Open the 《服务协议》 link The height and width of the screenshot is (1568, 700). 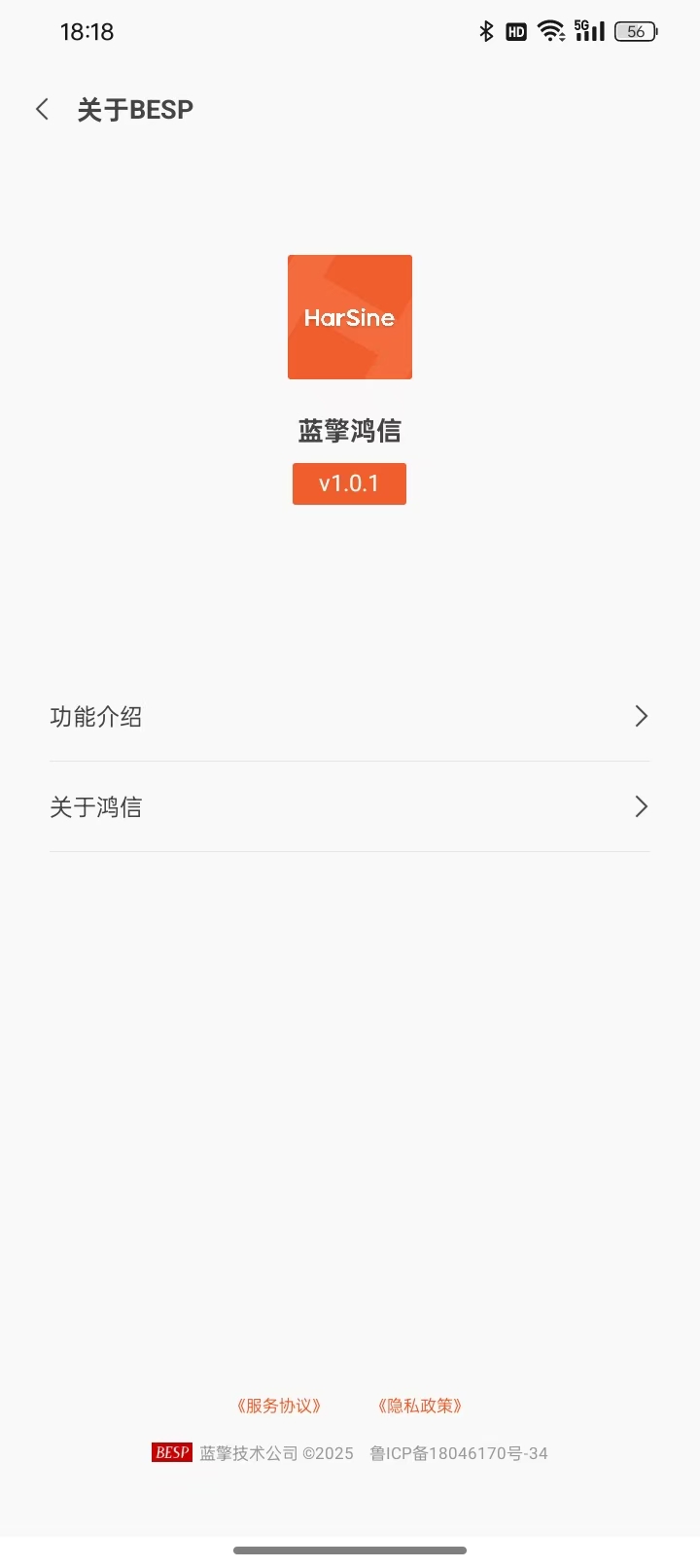point(279,1406)
